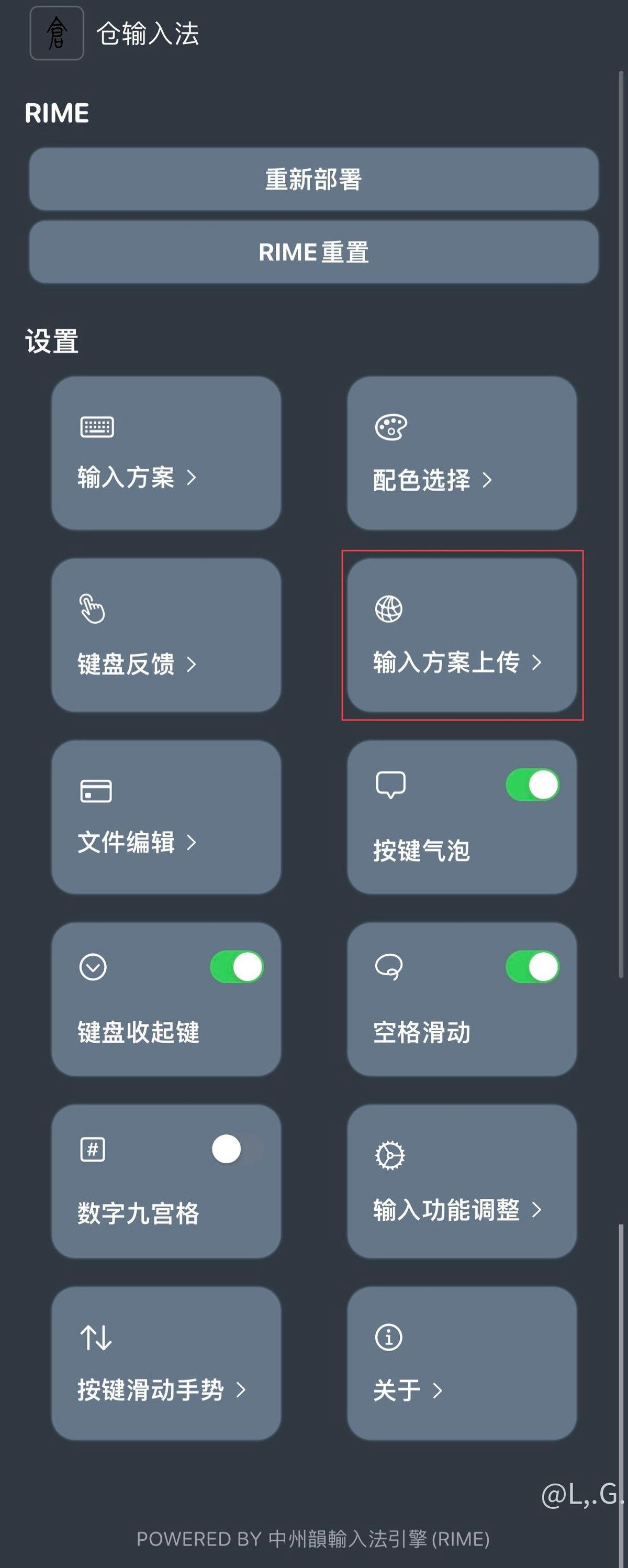Tap the 重新部署 button
Screen dimensions: 628x1568
(313, 179)
